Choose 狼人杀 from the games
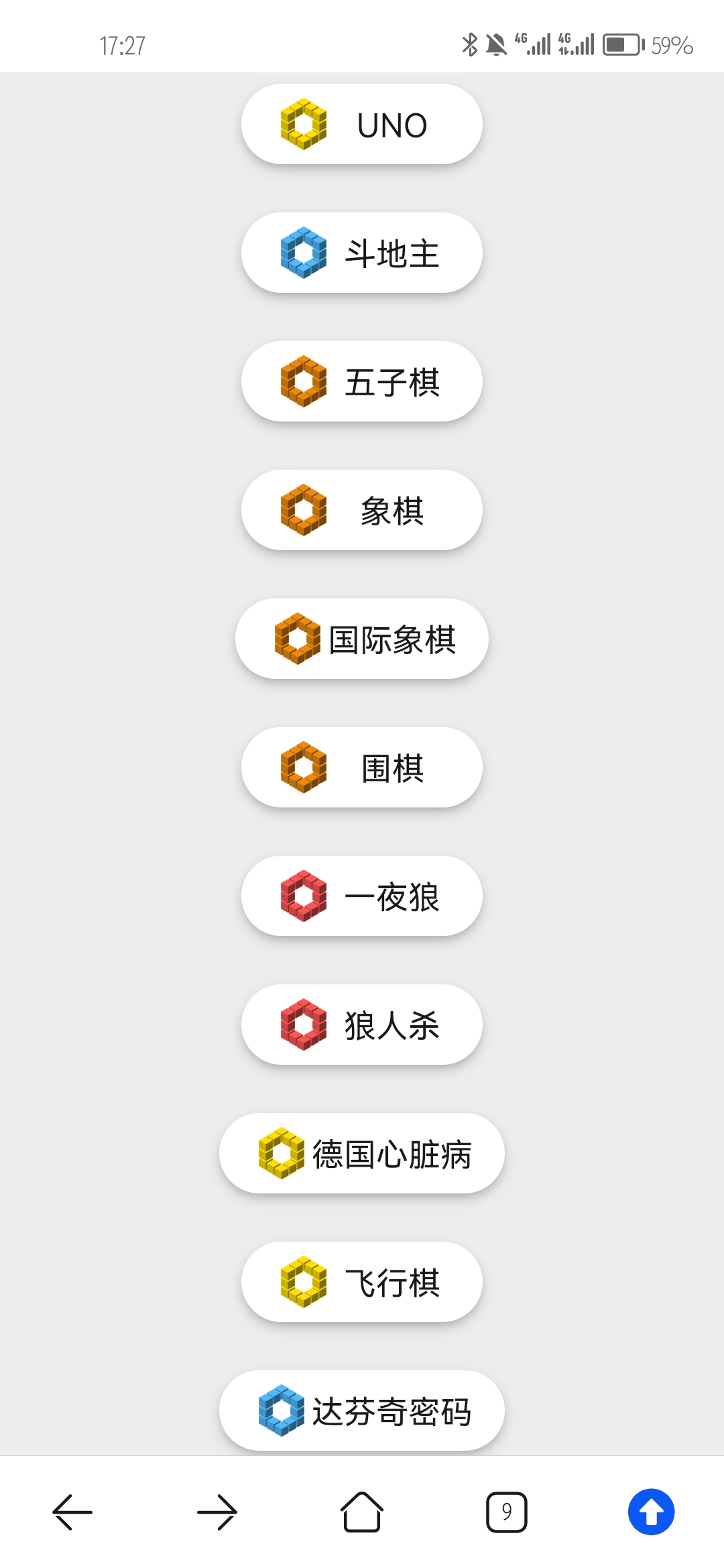The height and width of the screenshot is (1568, 724). (x=362, y=1025)
